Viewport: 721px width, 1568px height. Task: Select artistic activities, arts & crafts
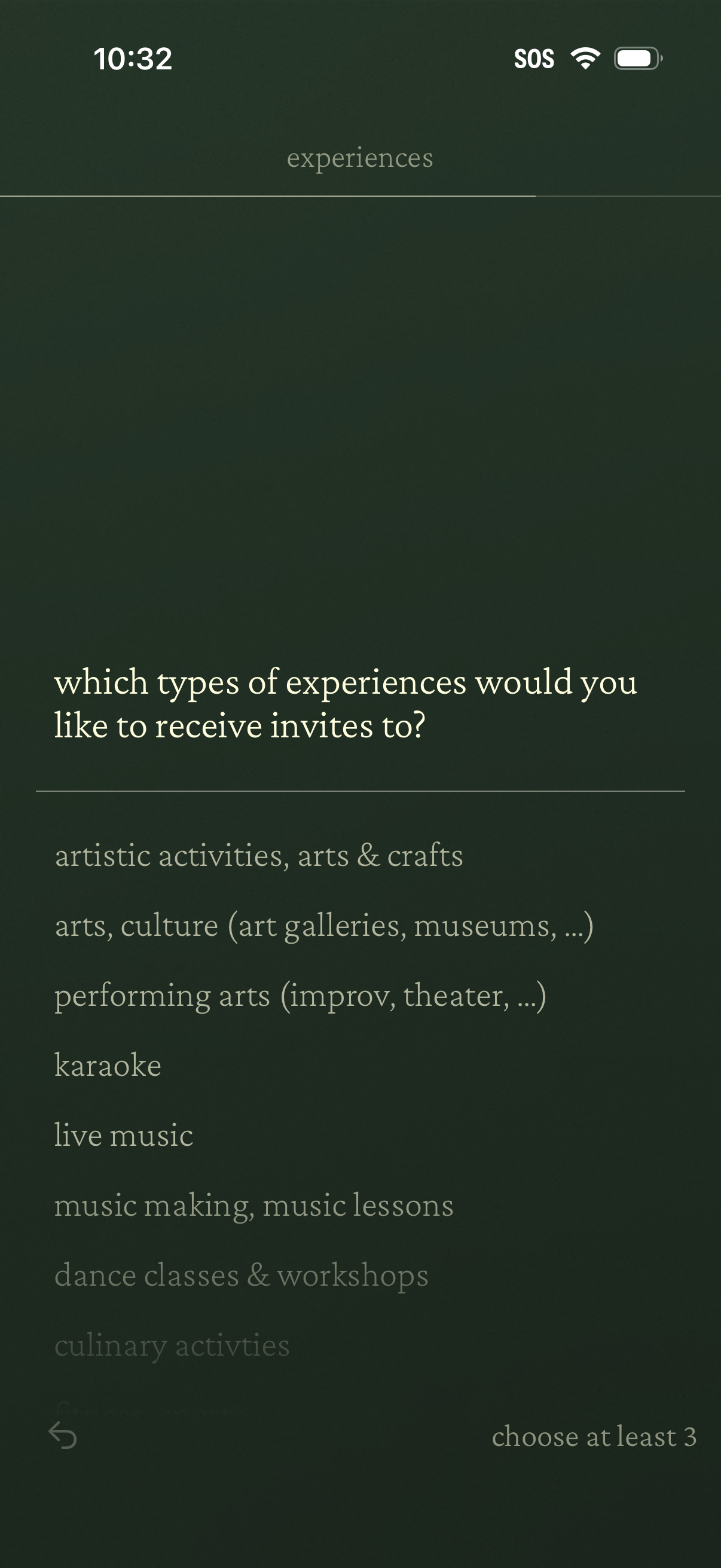point(259,856)
